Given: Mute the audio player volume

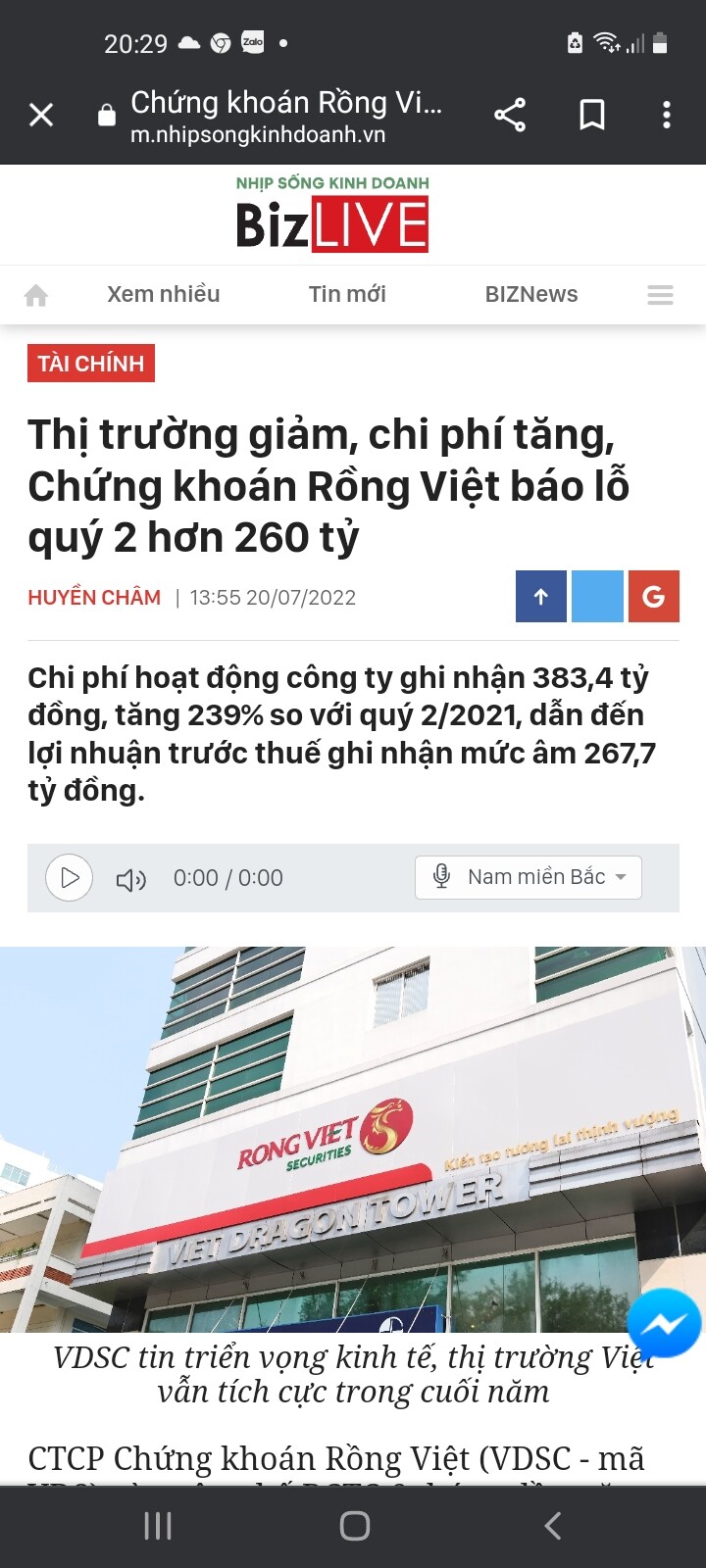Looking at the screenshot, I should click(x=130, y=879).
